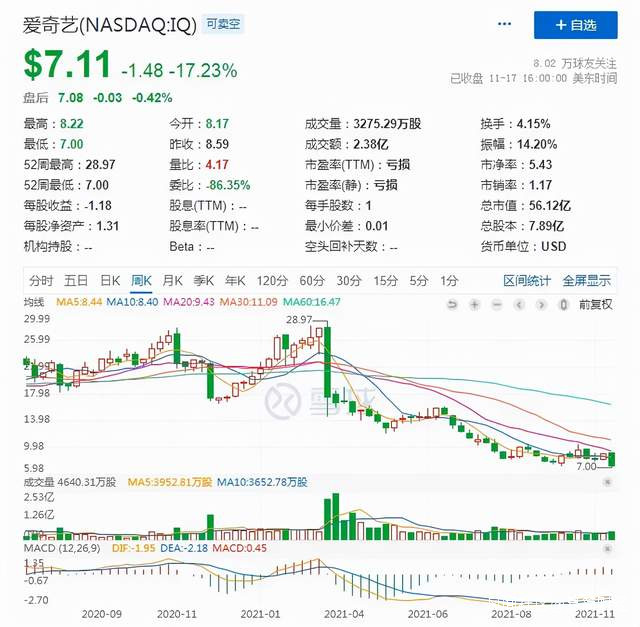Show the 60分 interval chart
This screenshot has height=627, width=640.
pyautogui.click(x=312, y=281)
